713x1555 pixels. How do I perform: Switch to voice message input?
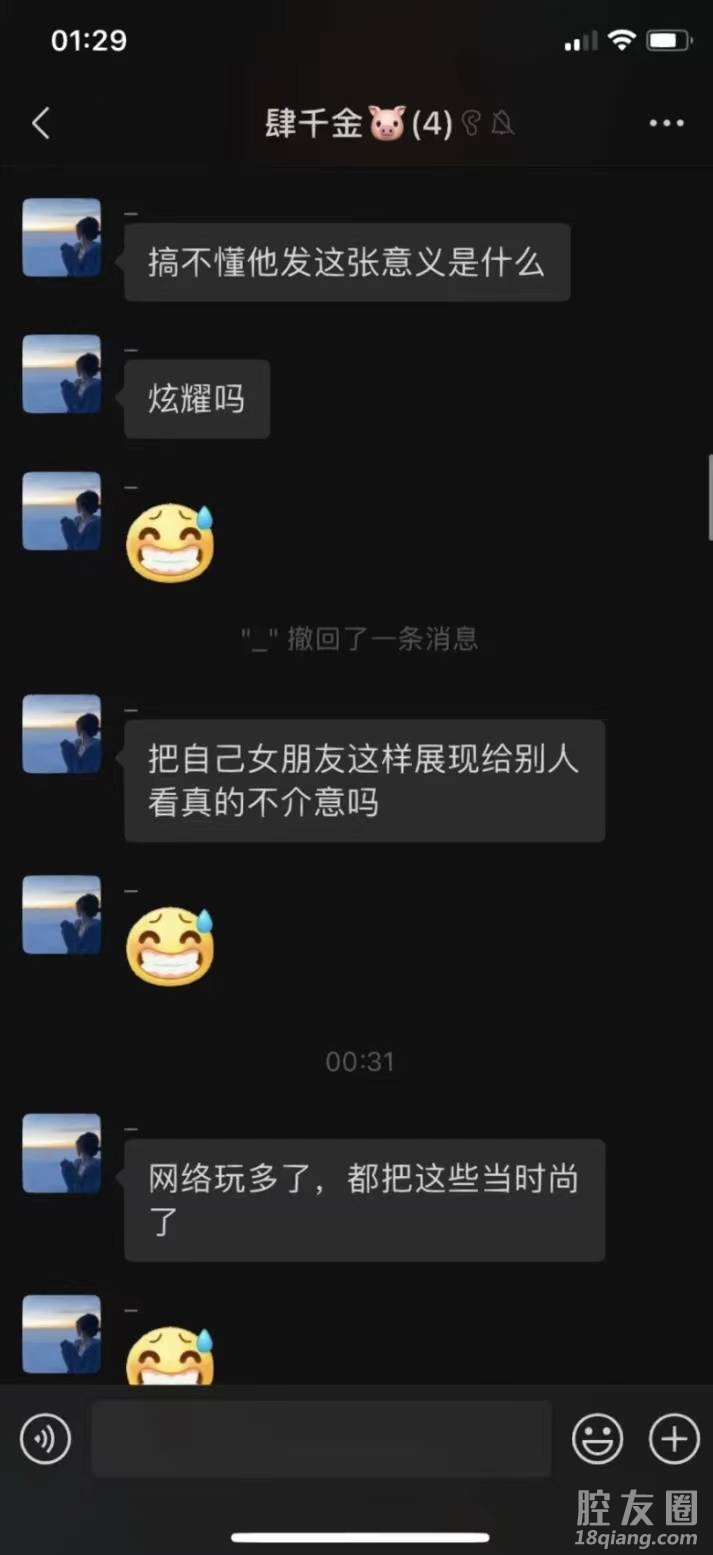tap(46, 1439)
